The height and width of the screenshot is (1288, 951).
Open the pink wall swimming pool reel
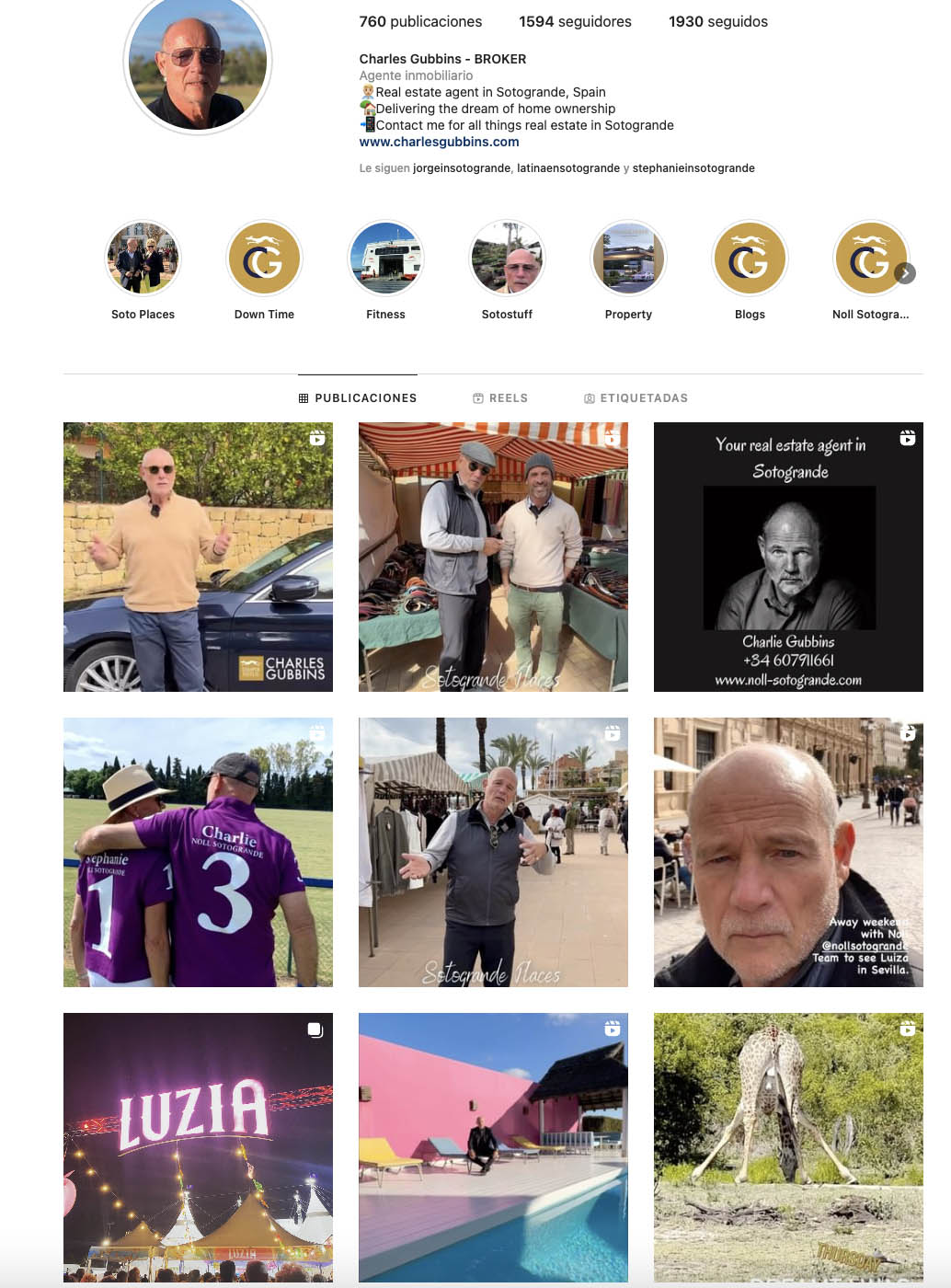tap(493, 1147)
